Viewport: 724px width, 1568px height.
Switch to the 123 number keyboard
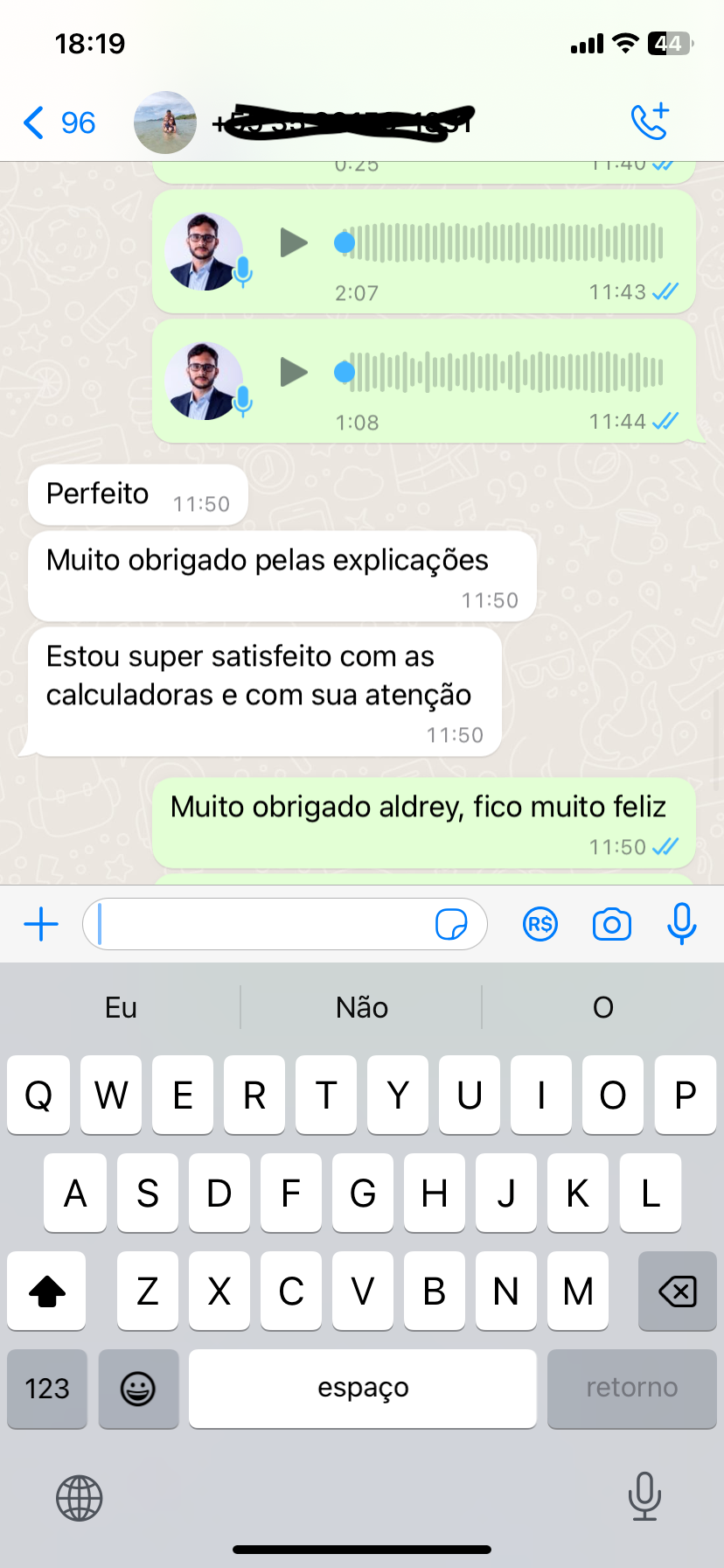pyautogui.click(x=47, y=1389)
